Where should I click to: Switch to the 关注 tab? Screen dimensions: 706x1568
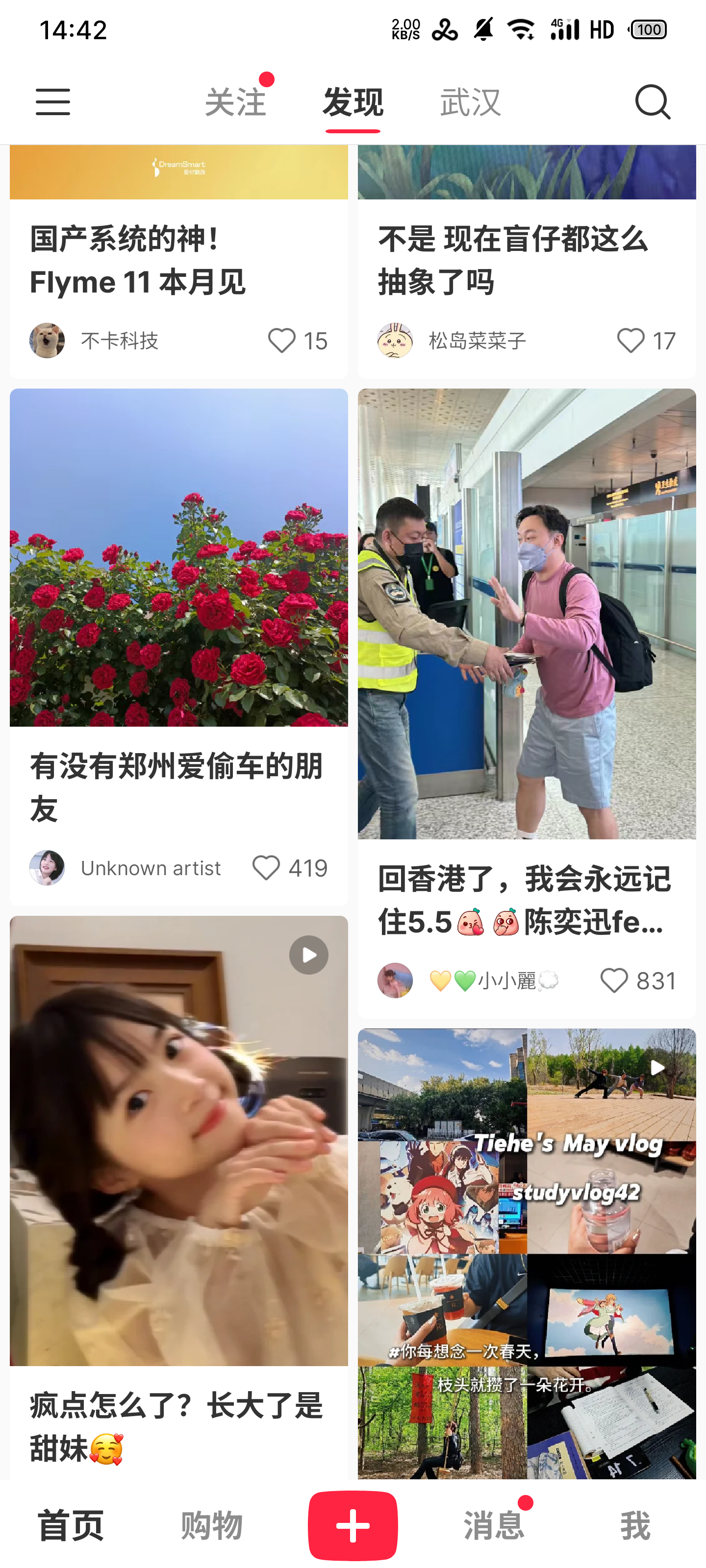[236, 101]
